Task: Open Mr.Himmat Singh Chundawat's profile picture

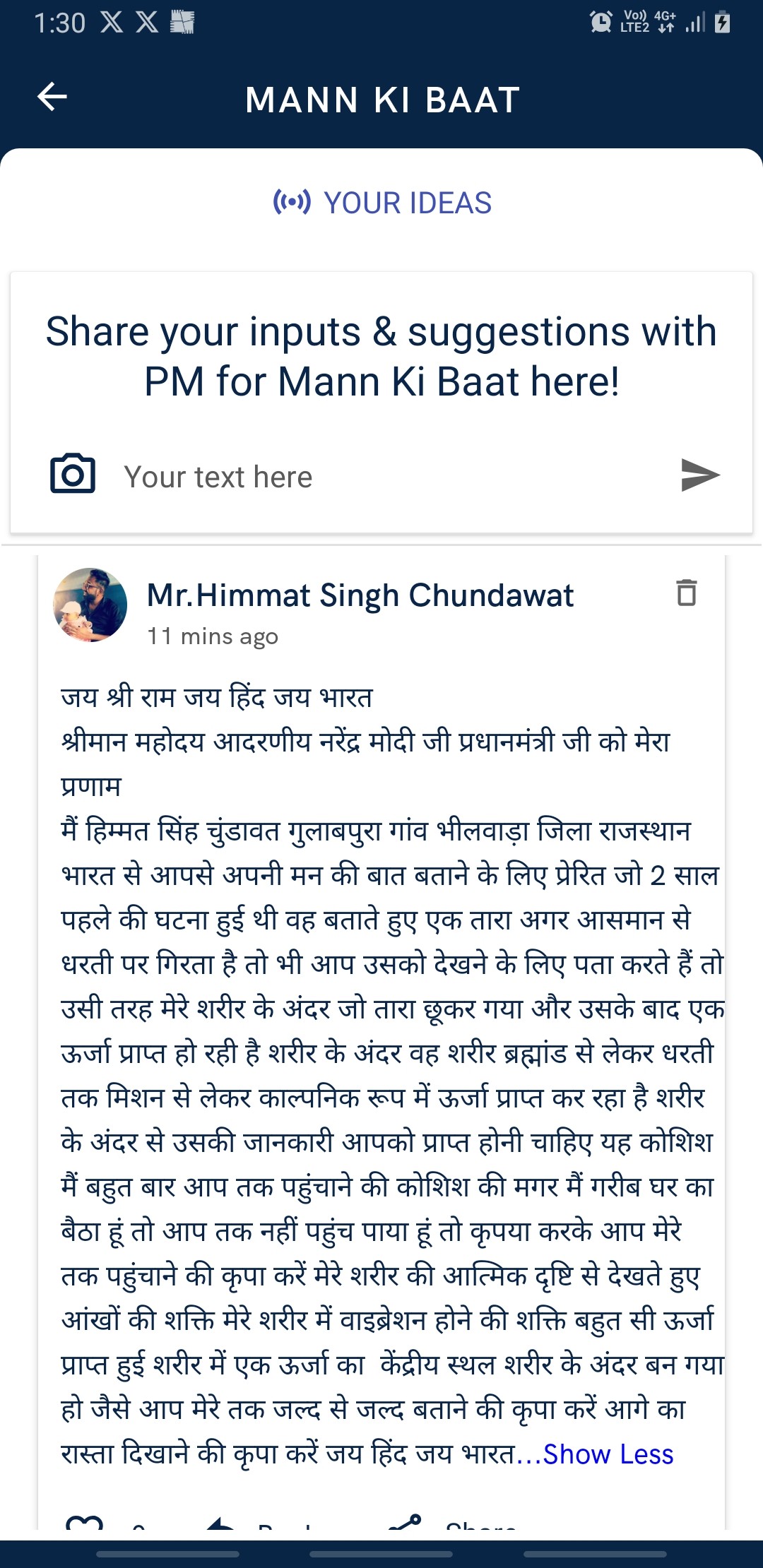Action: point(90,605)
